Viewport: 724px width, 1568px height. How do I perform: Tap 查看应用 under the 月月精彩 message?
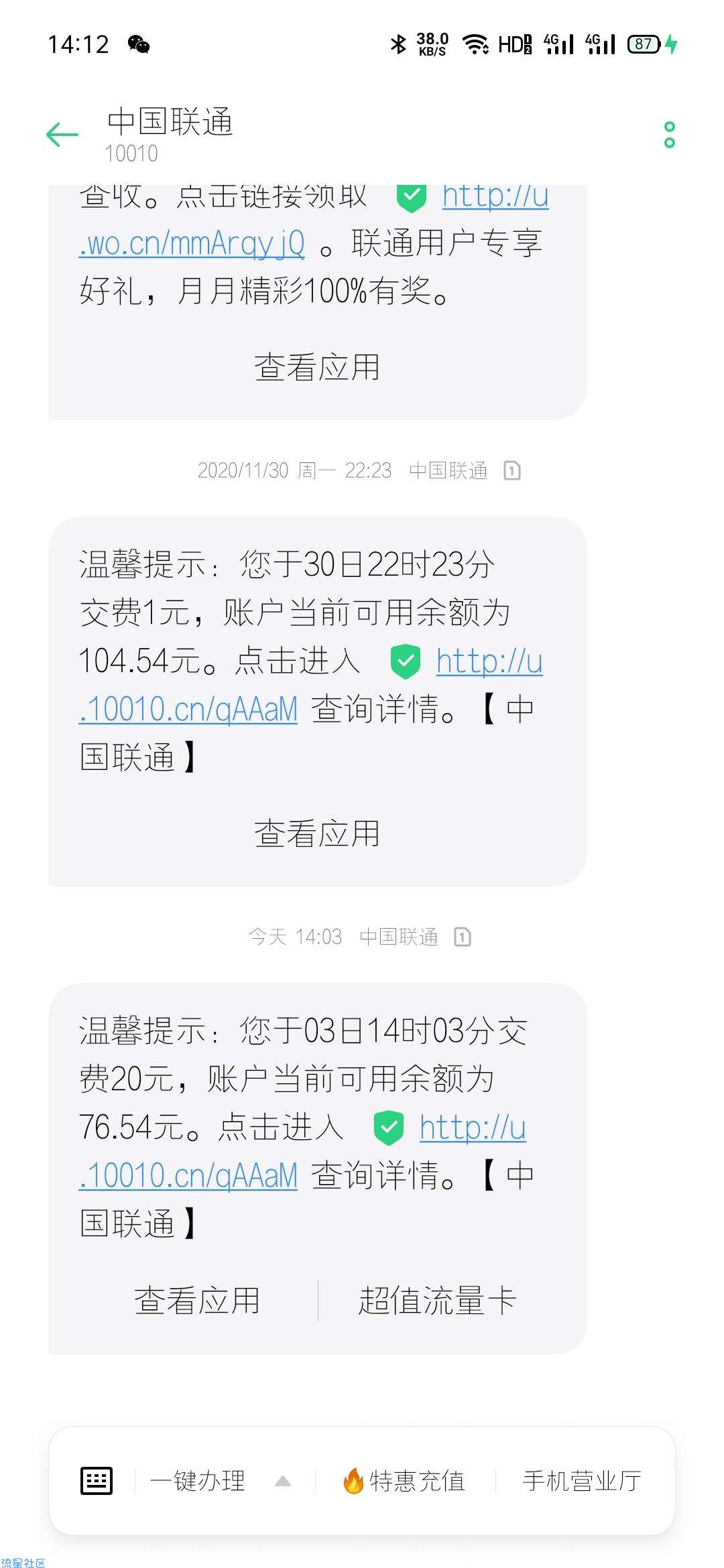click(x=317, y=367)
